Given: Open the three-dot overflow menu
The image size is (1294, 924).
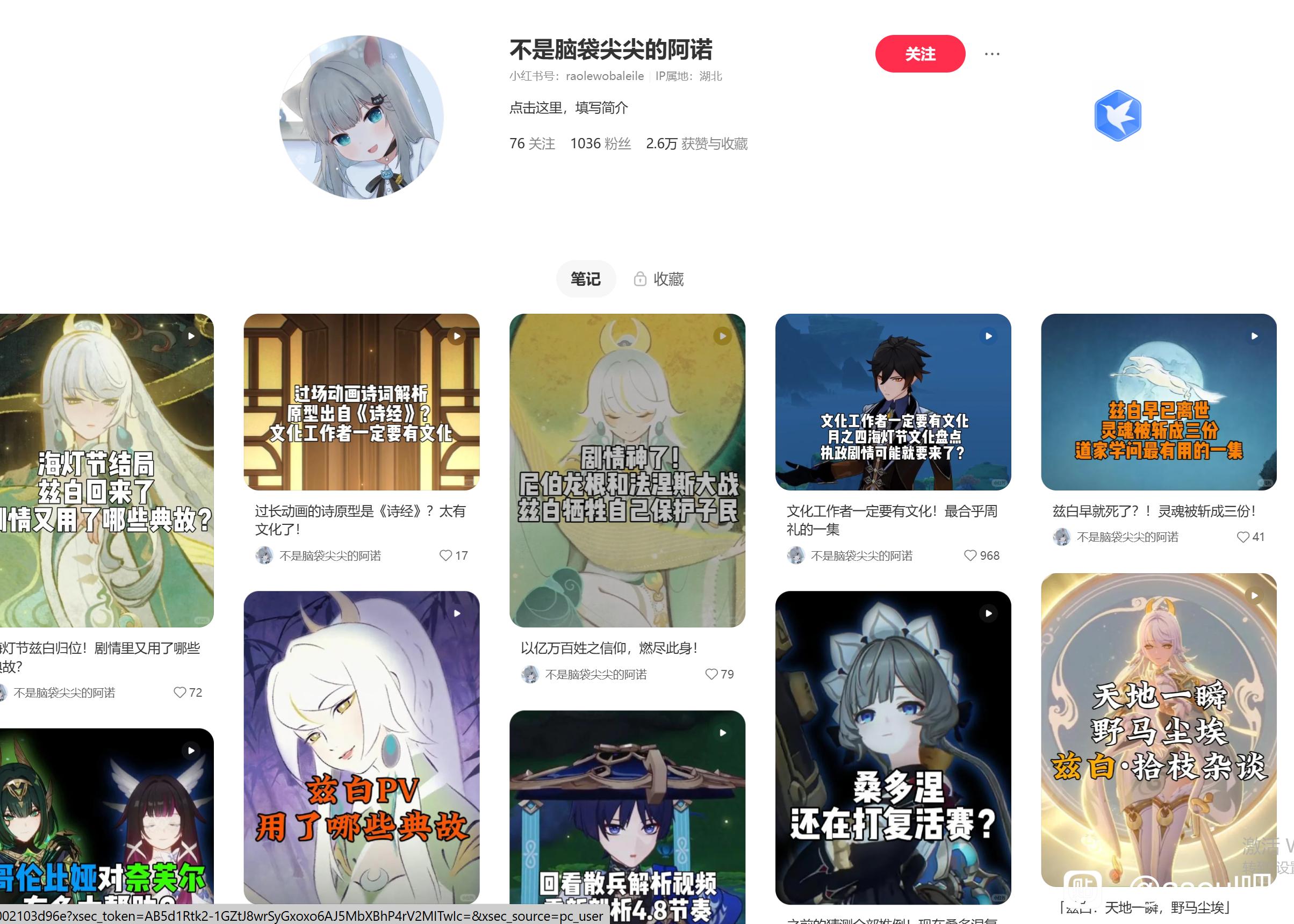Looking at the screenshot, I should point(992,54).
